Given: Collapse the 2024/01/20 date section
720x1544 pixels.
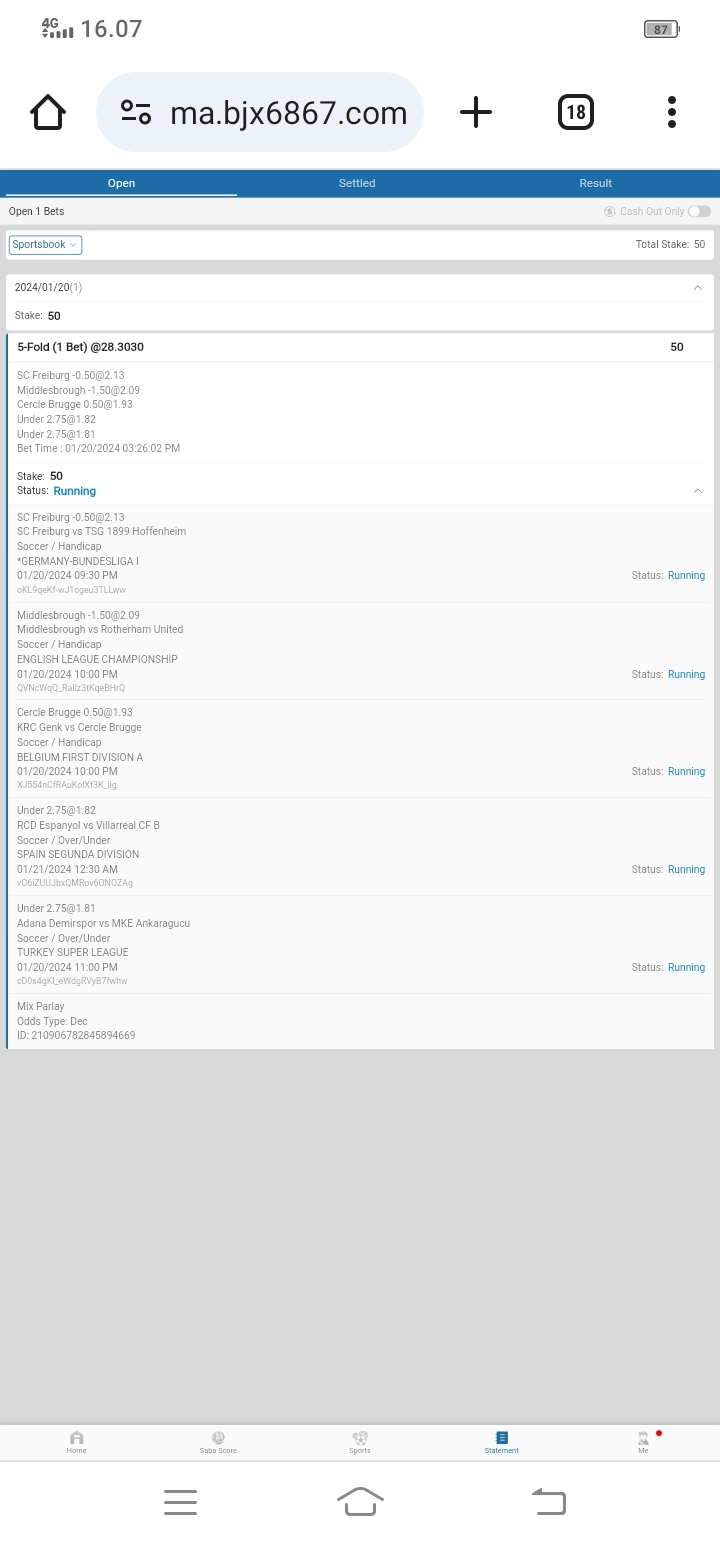Looking at the screenshot, I should click(x=697, y=288).
